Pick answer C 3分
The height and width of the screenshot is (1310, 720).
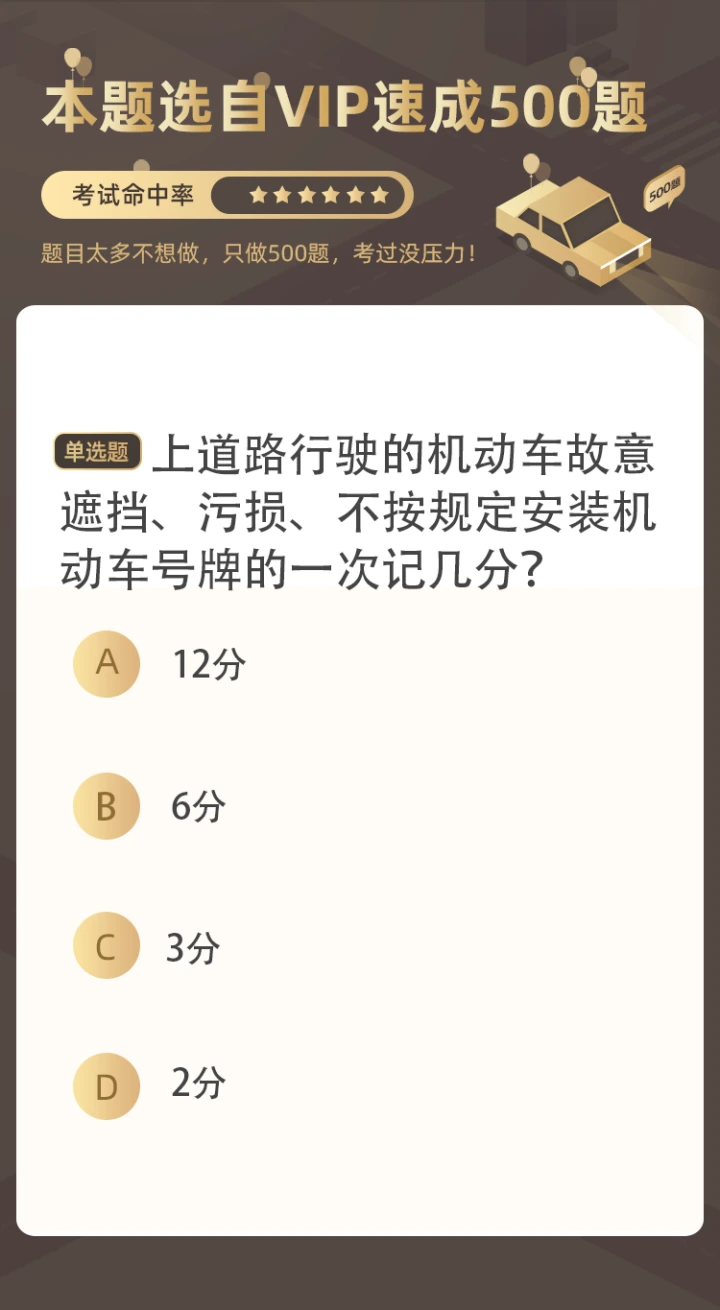tap(107, 946)
